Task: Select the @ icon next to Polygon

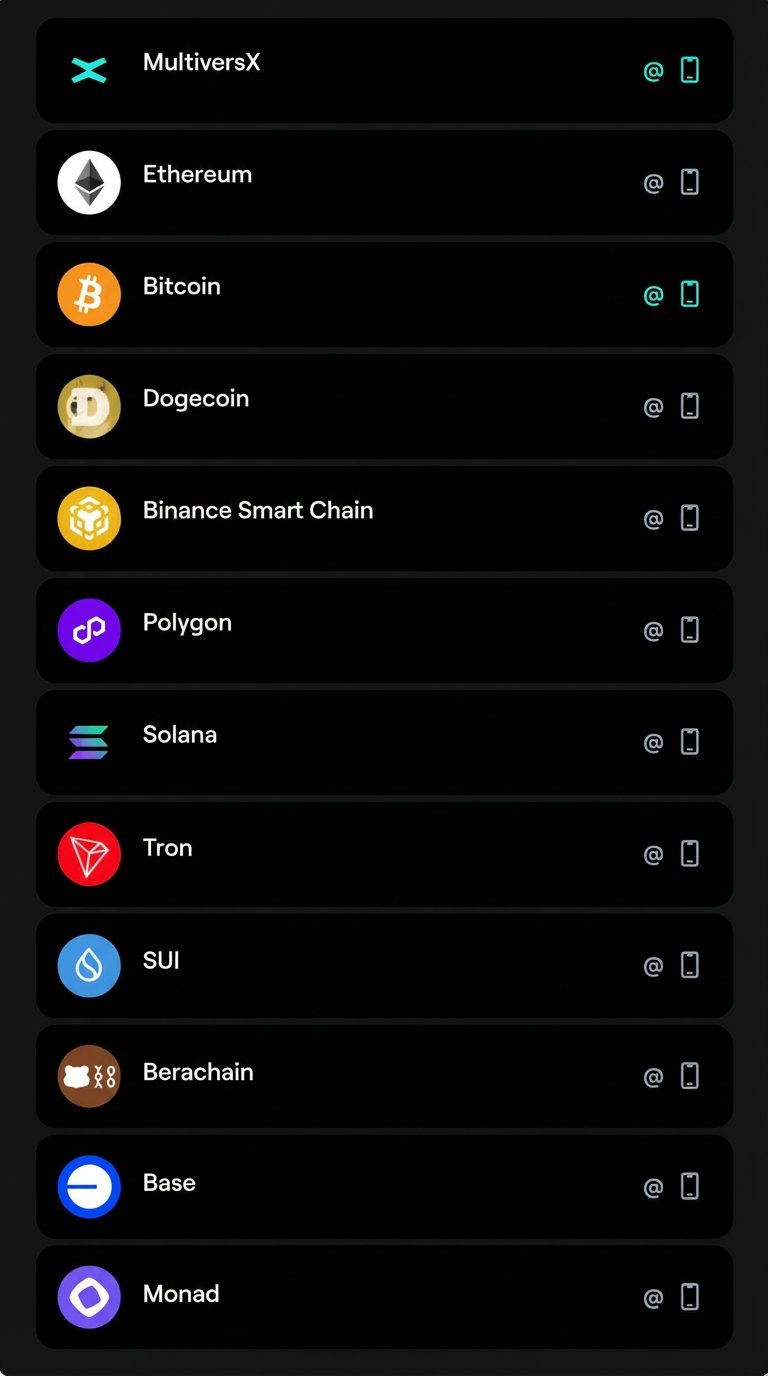Action: tap(653, 631)
